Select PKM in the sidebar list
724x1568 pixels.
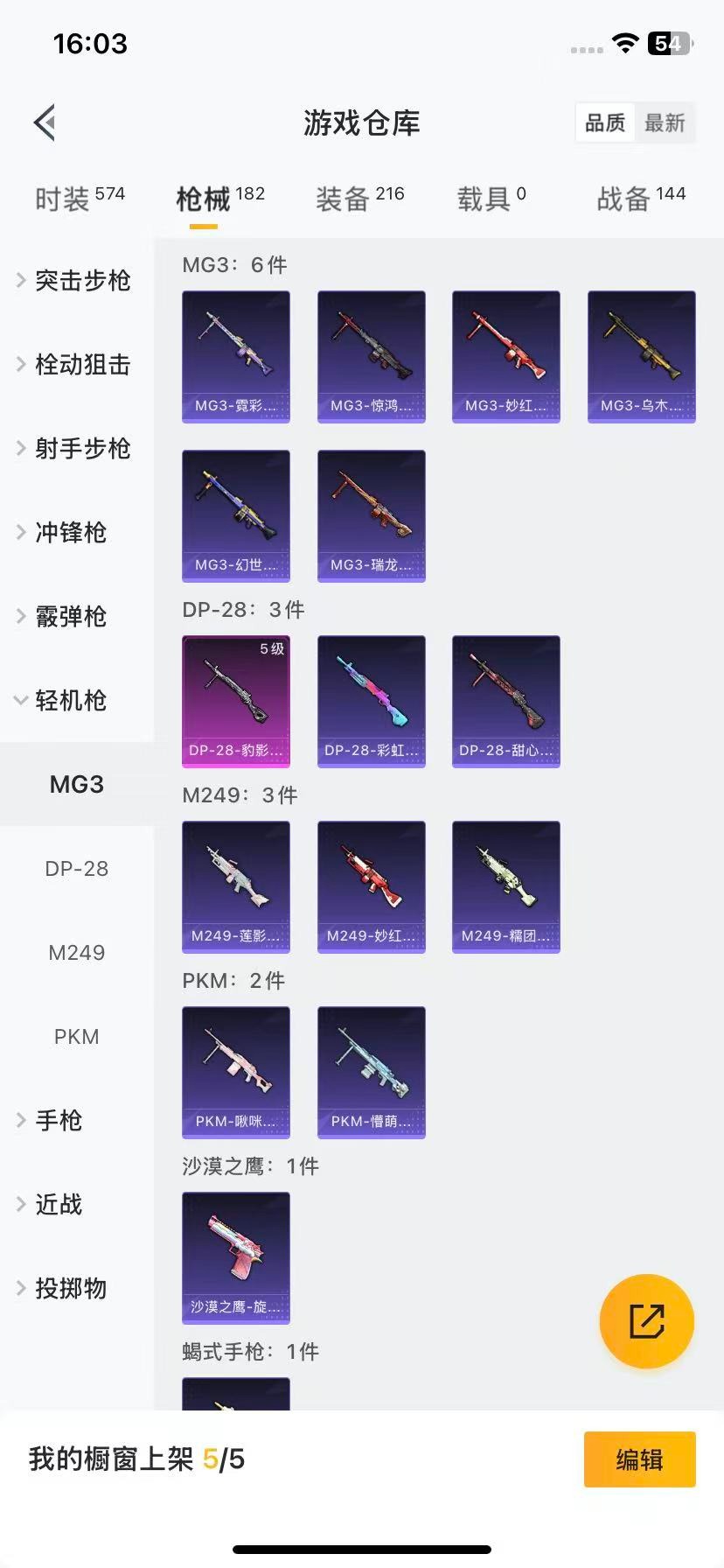77,1037
